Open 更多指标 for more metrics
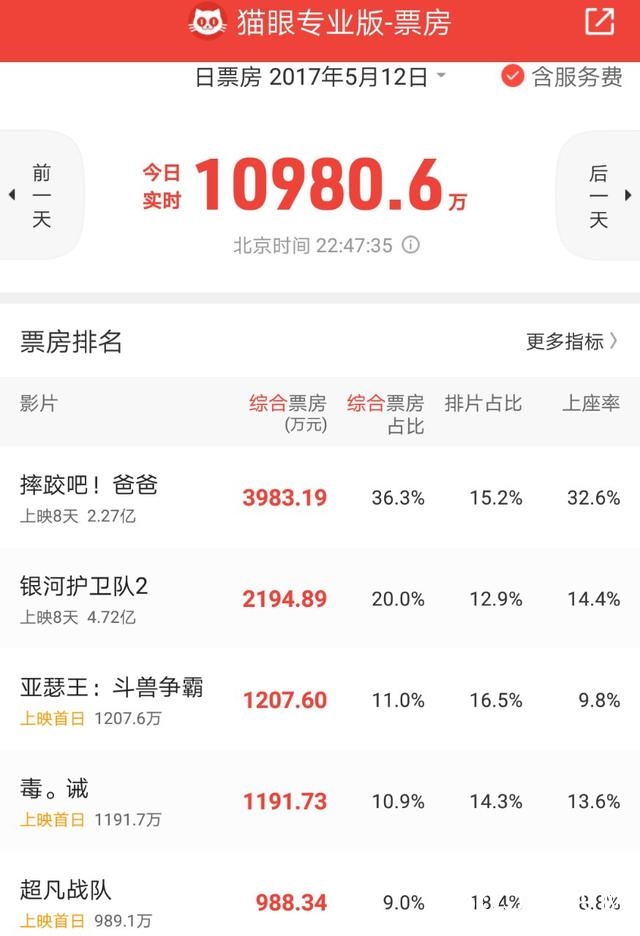 click(x=572, y=341)
